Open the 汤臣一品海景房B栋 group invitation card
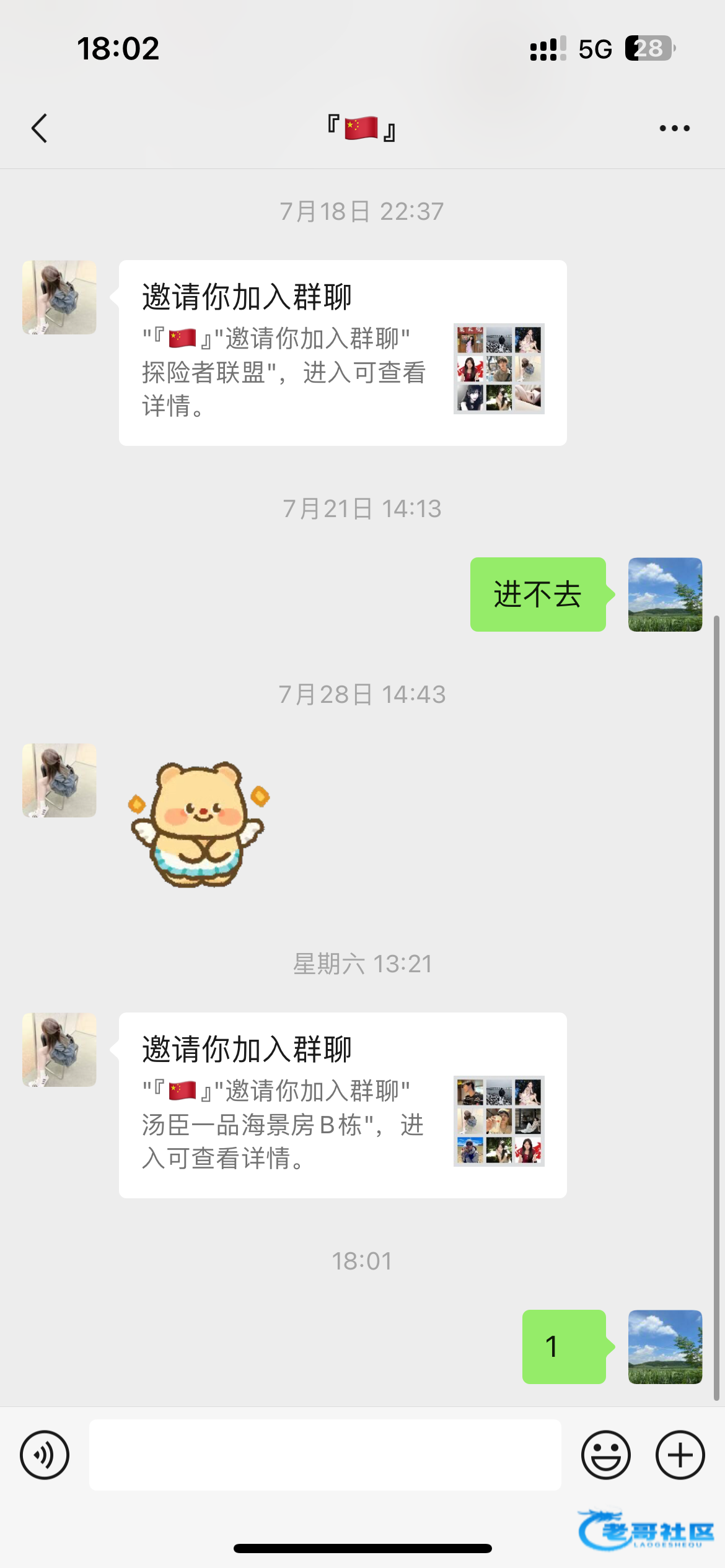 tap(342, 1105)
